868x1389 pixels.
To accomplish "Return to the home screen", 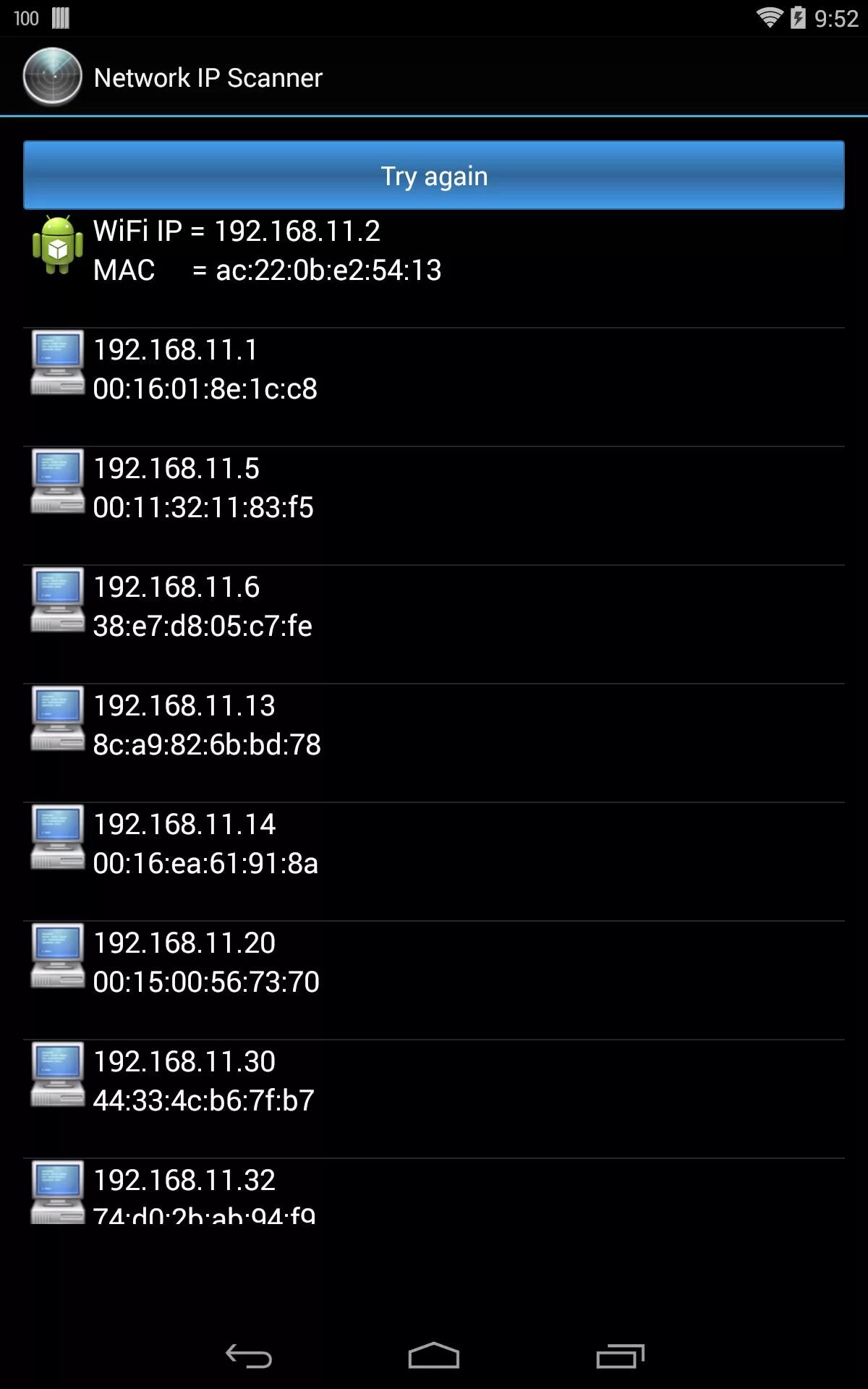I will 434,1356.
